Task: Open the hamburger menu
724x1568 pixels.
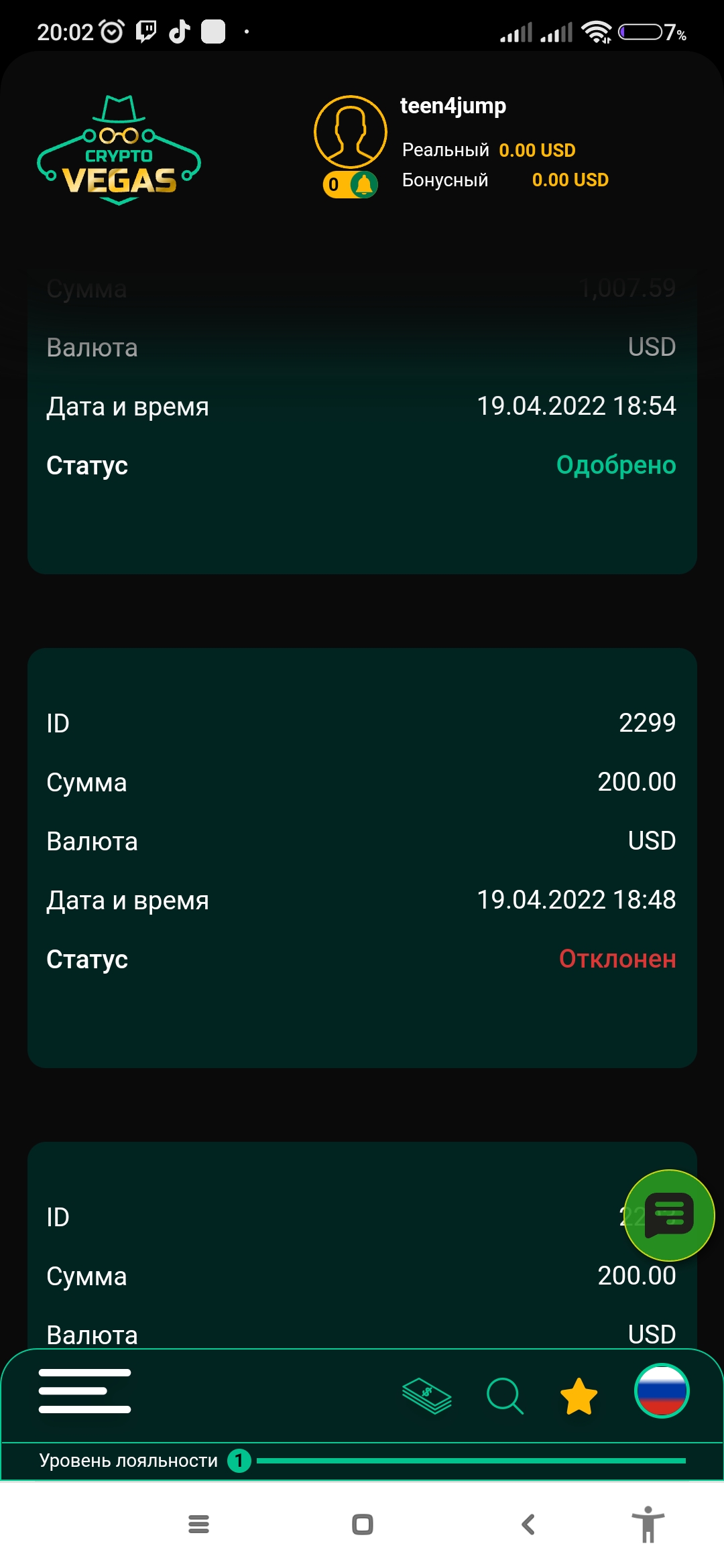Action: pyautogui.click(x=84, y=1391)
